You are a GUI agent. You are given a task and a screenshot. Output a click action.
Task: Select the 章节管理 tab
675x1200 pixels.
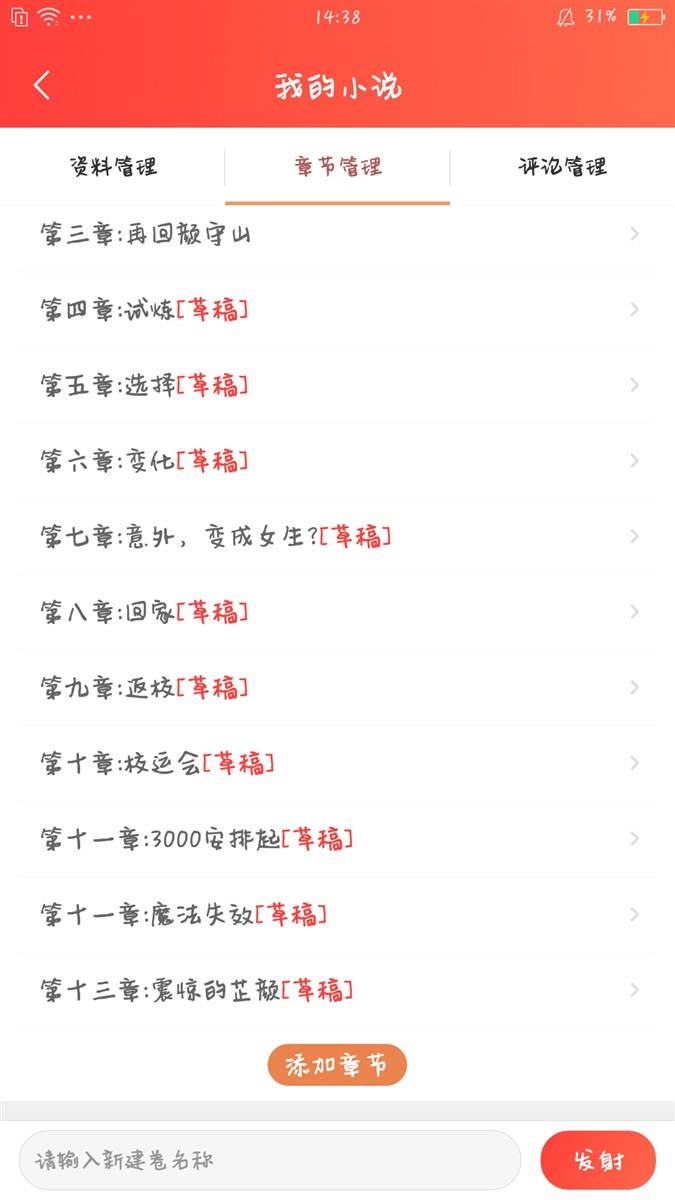pyautogui.click(x=338, y=166)
